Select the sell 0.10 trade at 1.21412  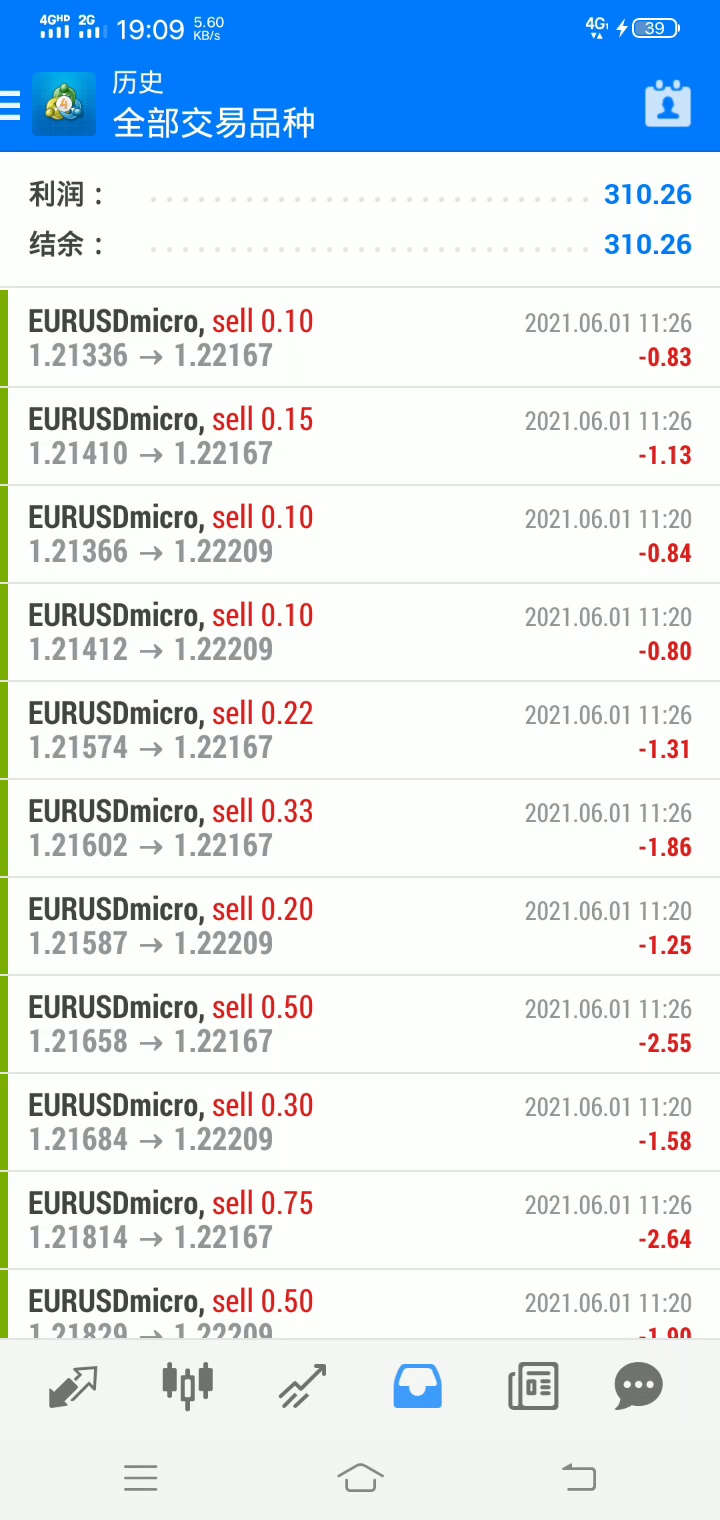click(x=360, y=633)
